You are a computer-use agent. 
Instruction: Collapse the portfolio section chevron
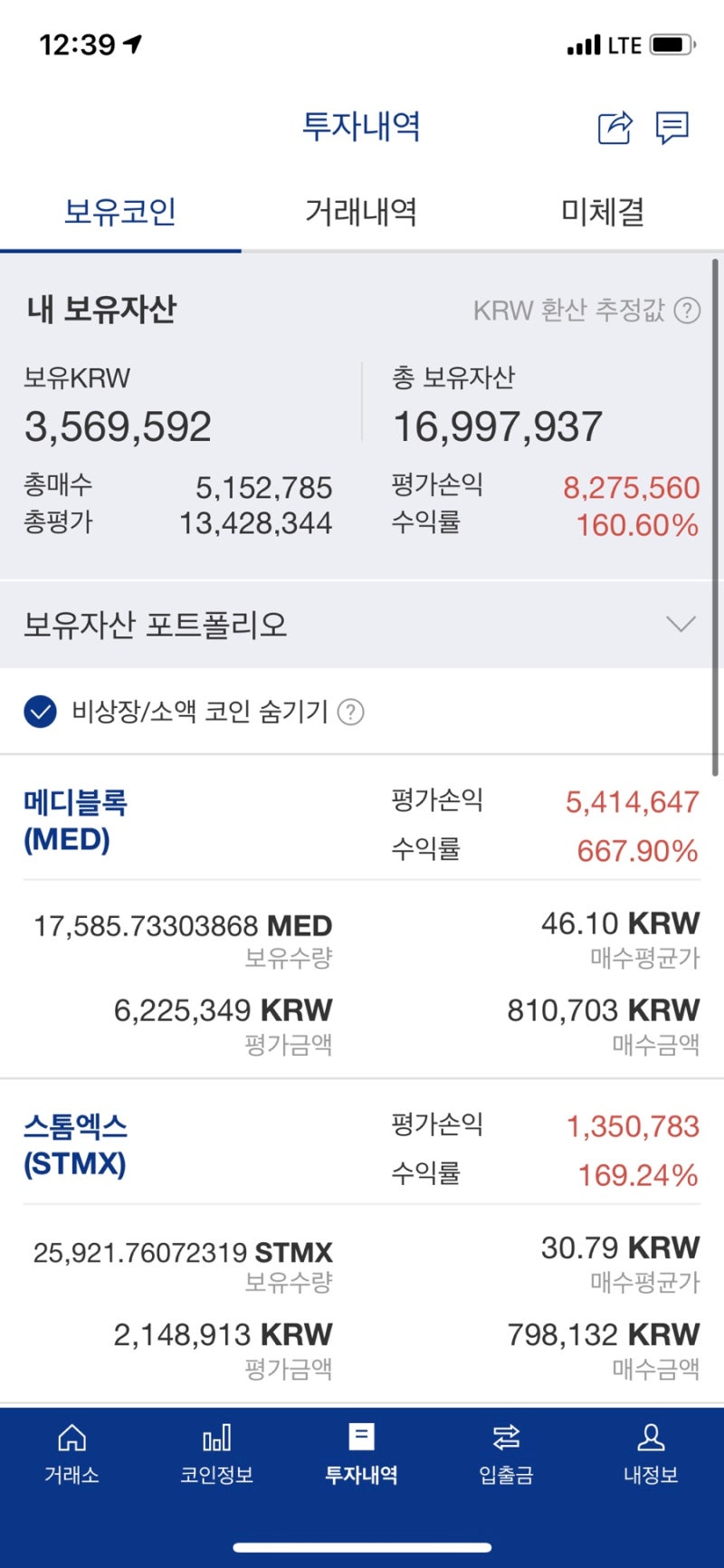681,624
